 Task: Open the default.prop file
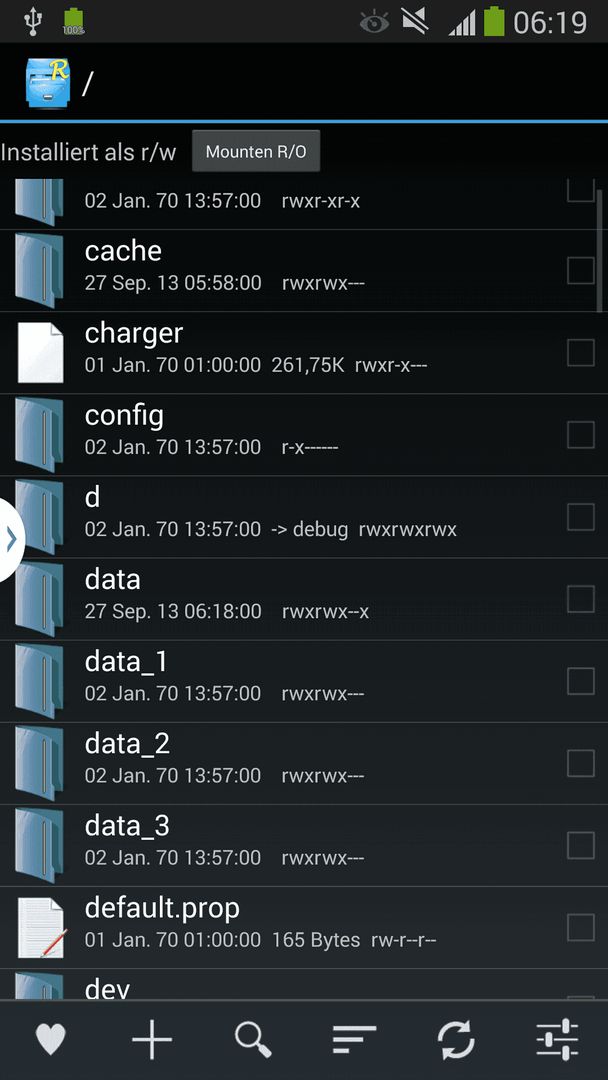point(304,927)
